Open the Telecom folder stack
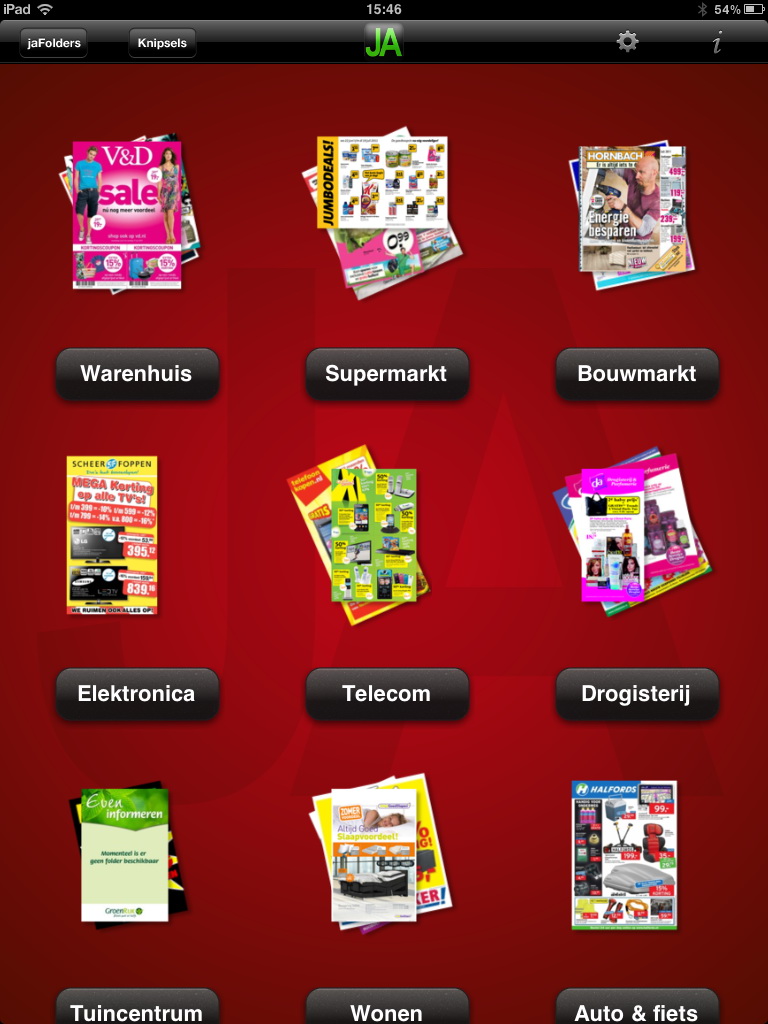 (368, 533)
